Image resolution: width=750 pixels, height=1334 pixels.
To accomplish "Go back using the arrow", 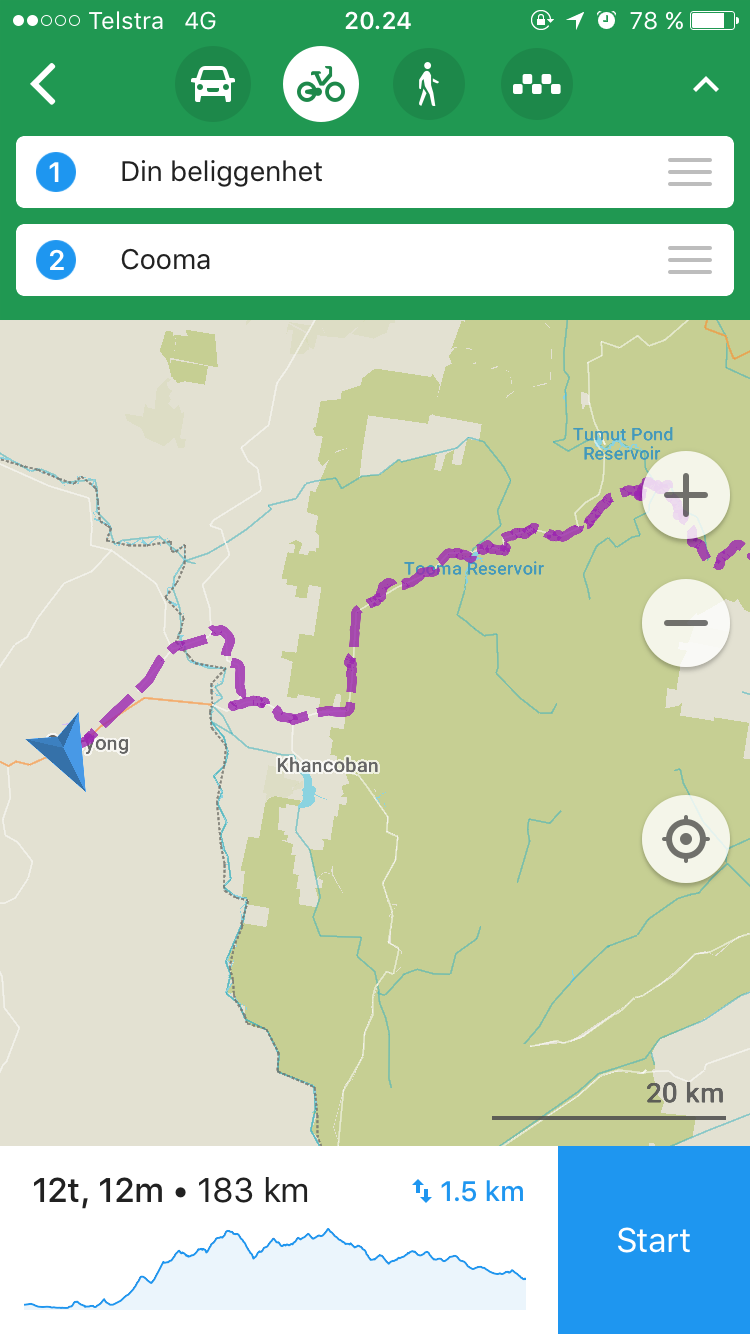I will tap(44, 84).
